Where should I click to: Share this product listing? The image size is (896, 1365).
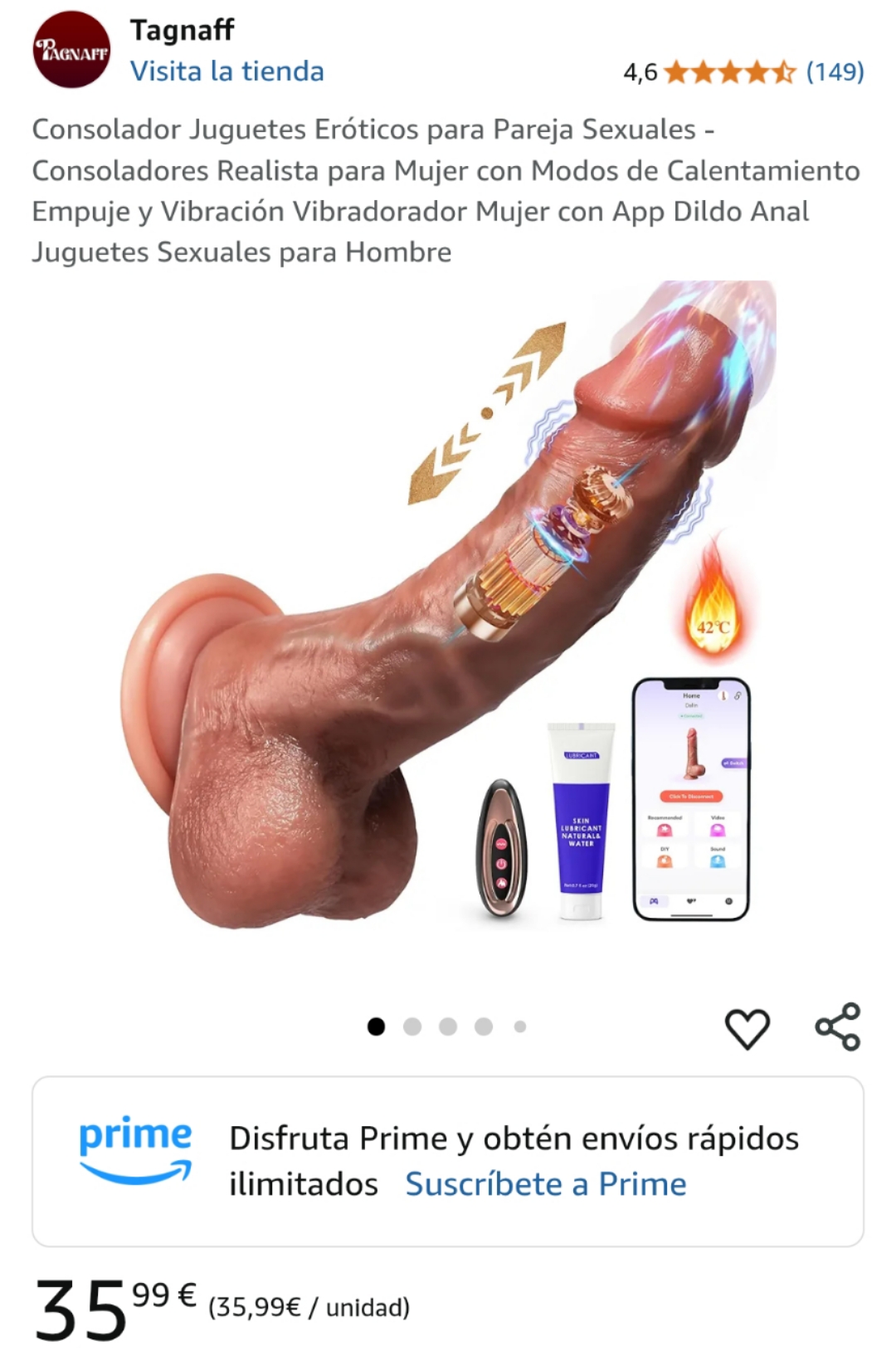click(x=837, y=1027)
